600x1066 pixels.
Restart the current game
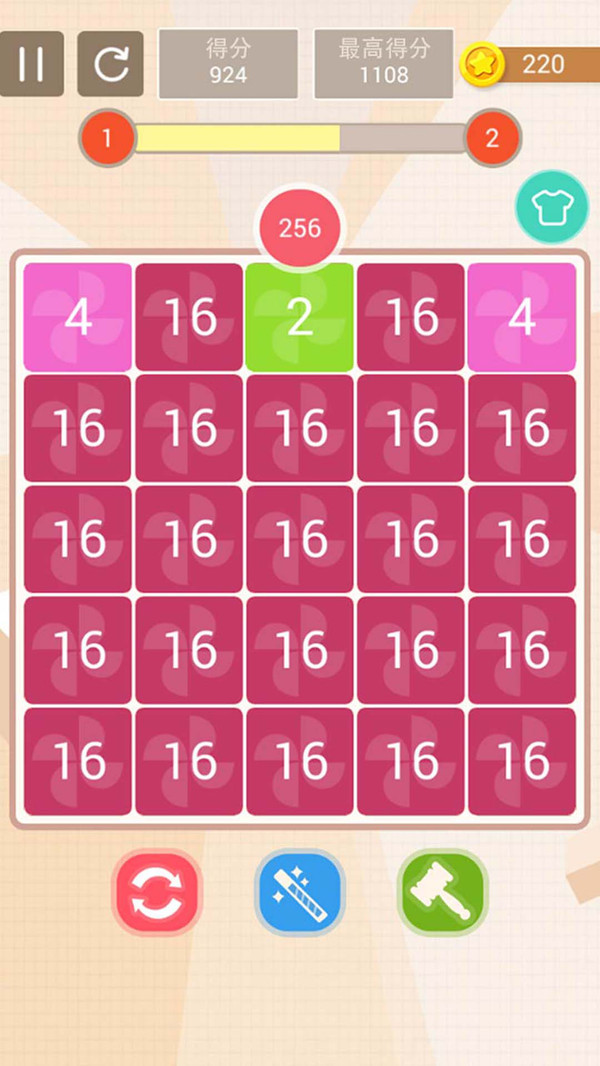[x=110, y=64]
